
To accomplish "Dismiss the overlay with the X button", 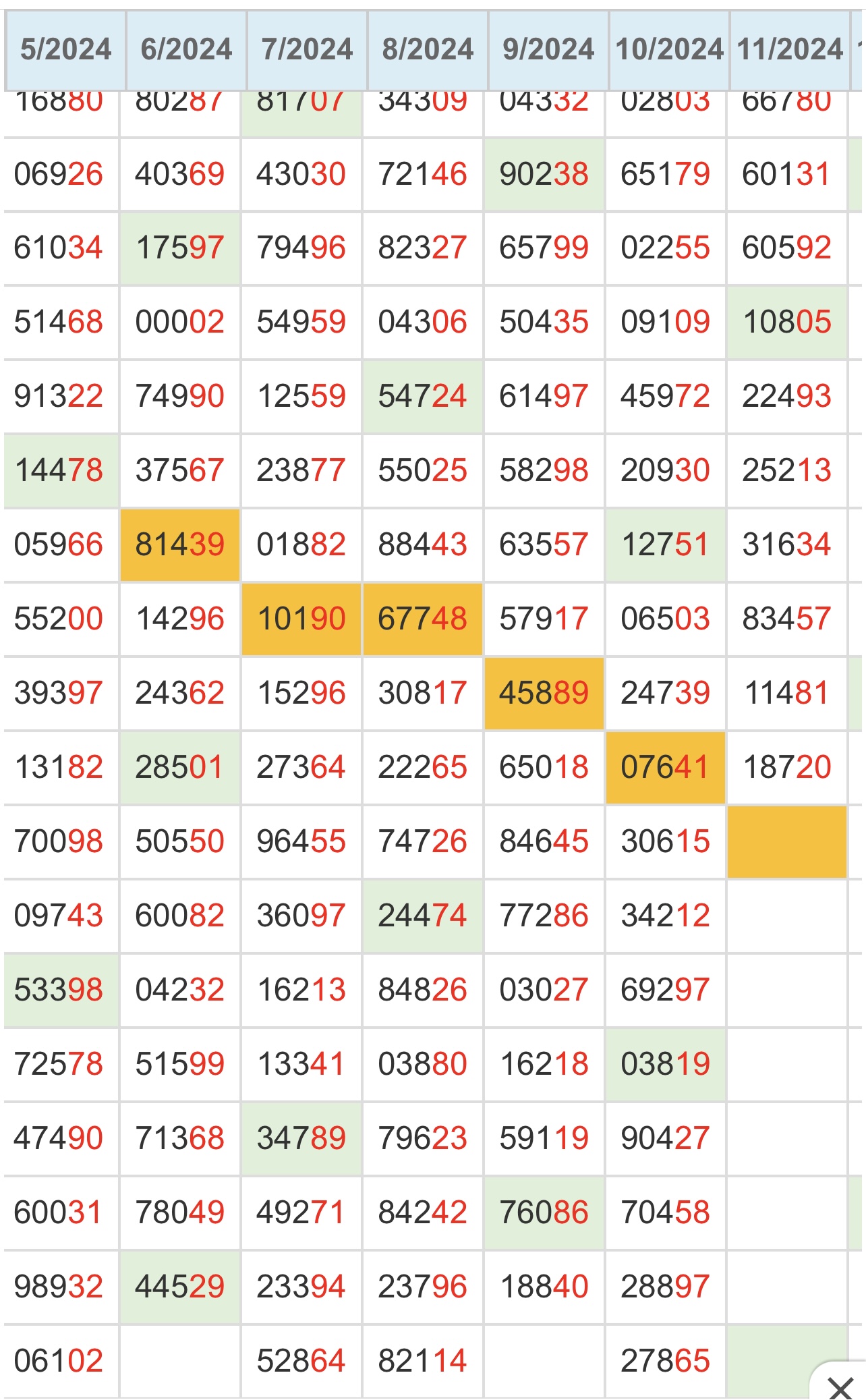I will pyautogui.click(x=840, y=1387).
